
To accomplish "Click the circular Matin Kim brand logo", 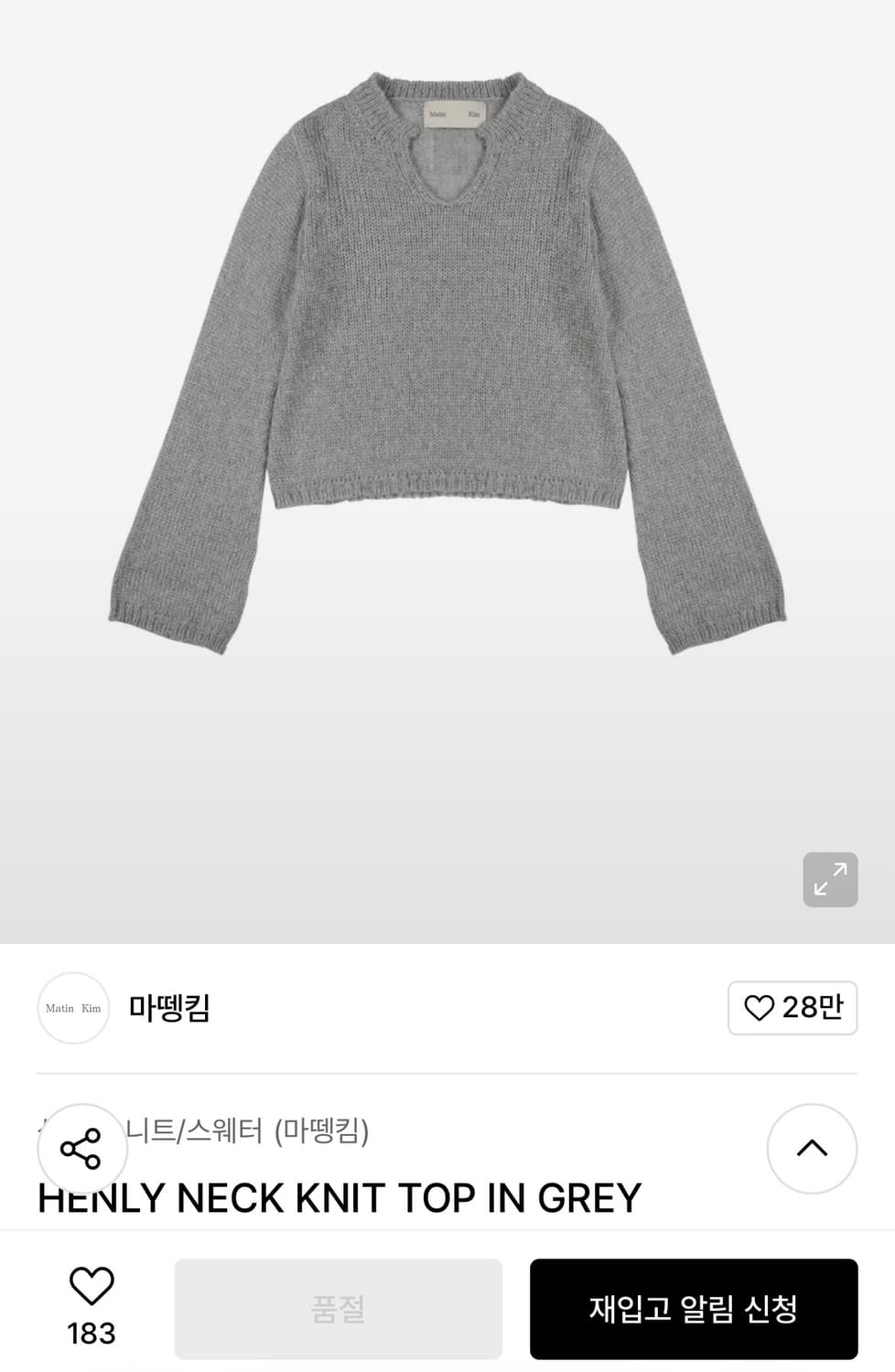I will coord(73,1008).
